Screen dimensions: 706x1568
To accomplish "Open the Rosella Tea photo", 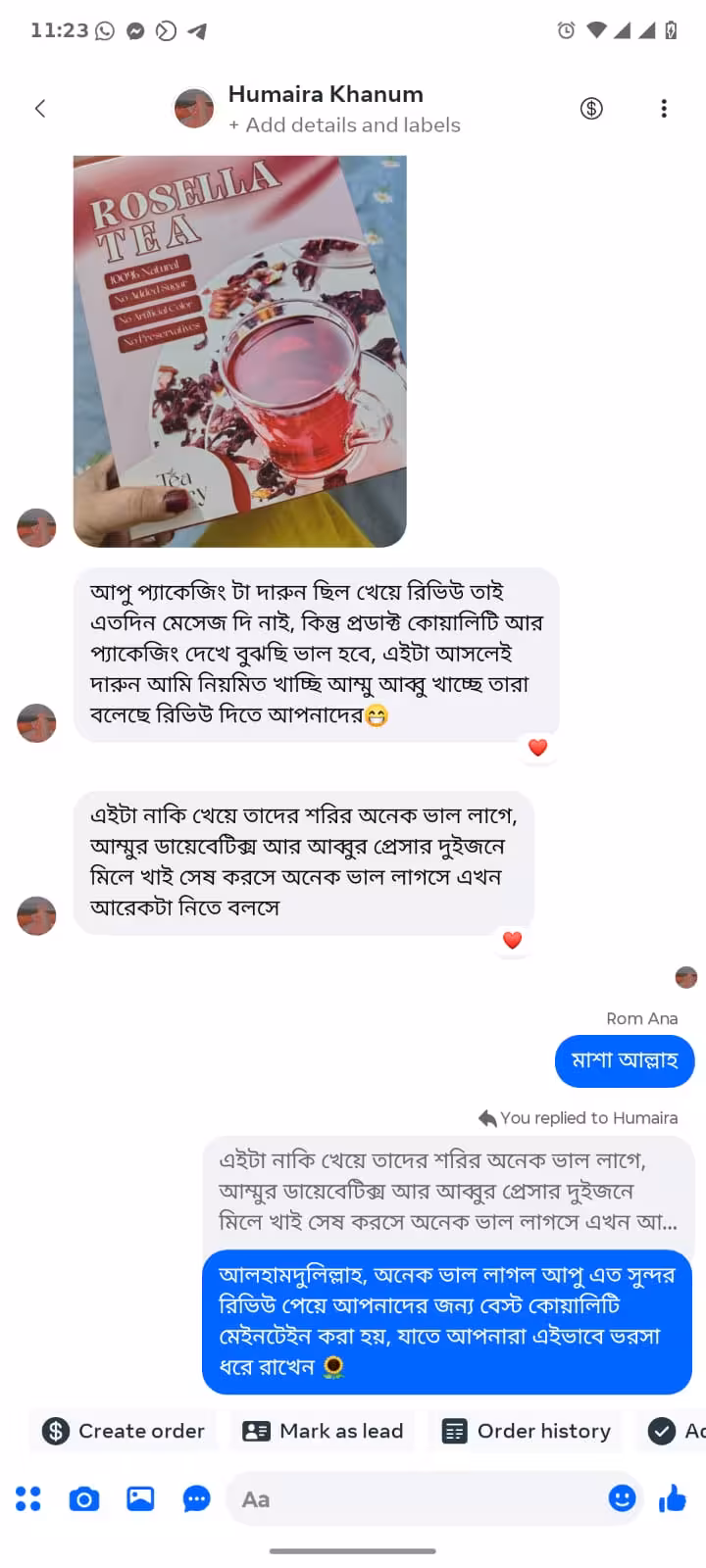I will 240,351.
